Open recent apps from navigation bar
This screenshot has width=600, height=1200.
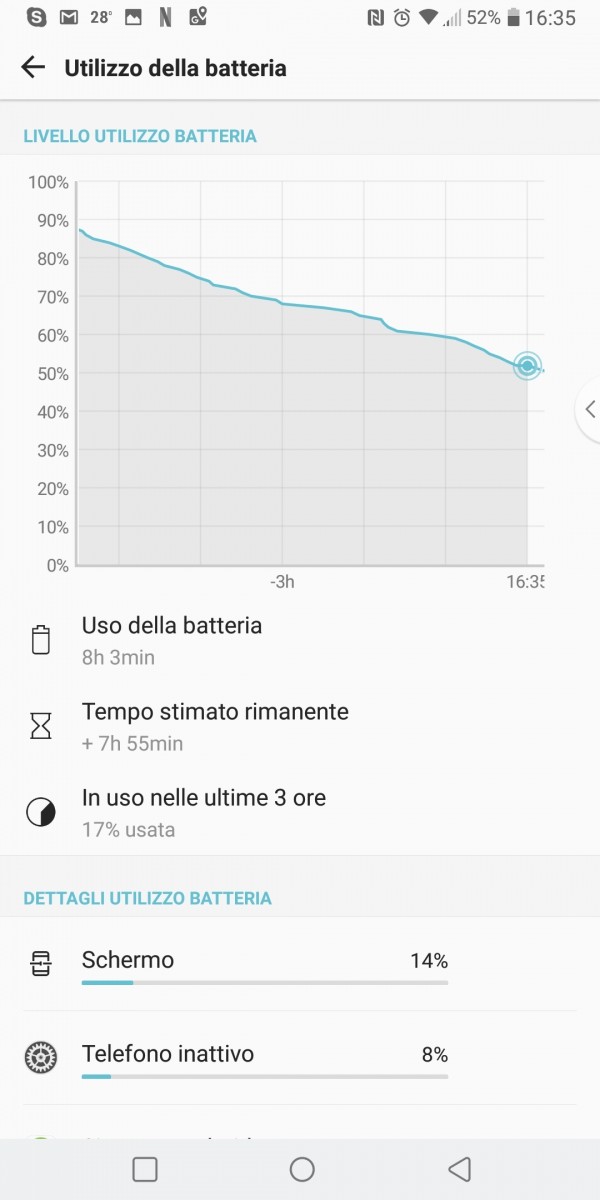pyautogui.click(x=145, y=1168)
